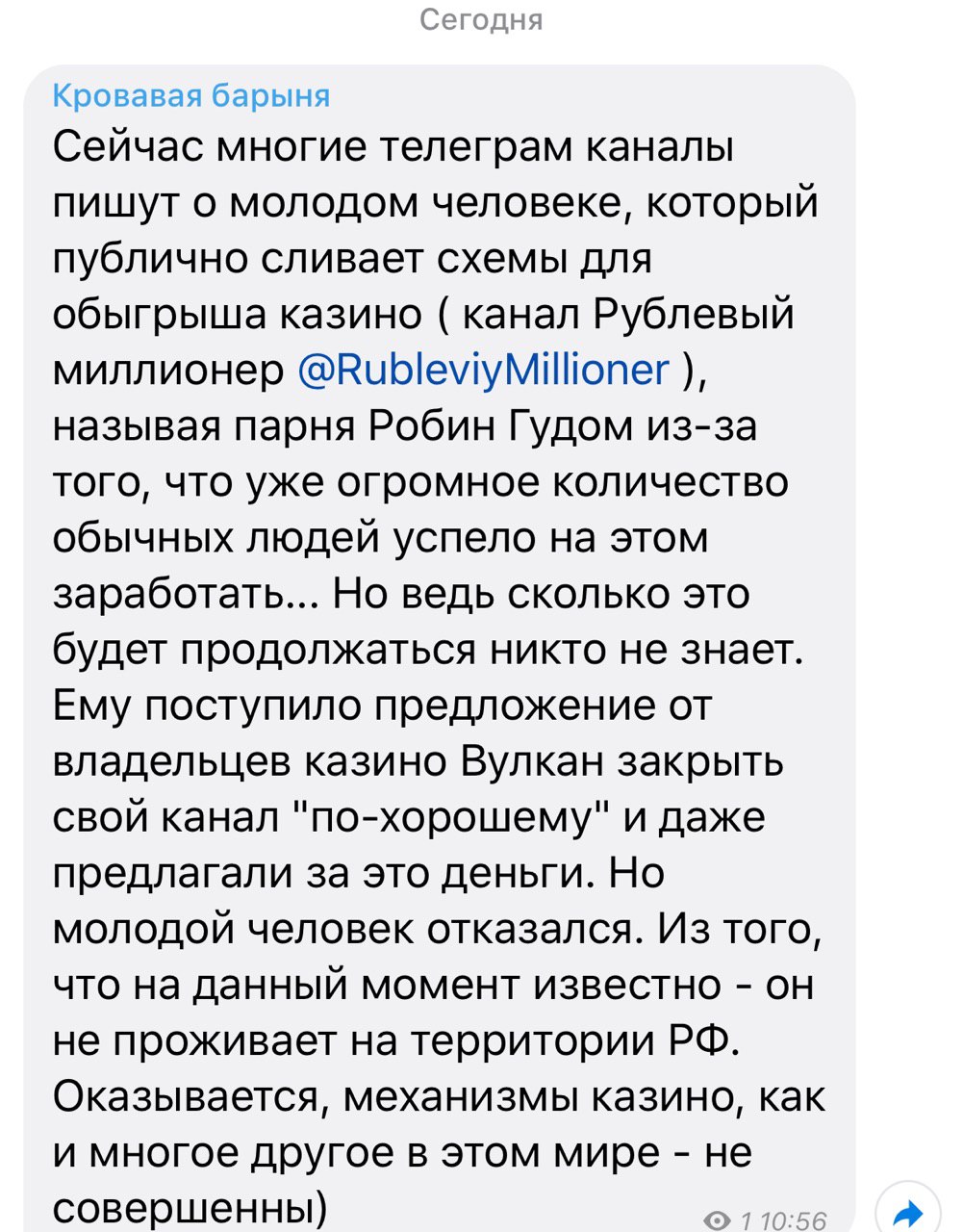
Task: Open the @RubleviyMillioner channel link
Action: coord(484,370)
